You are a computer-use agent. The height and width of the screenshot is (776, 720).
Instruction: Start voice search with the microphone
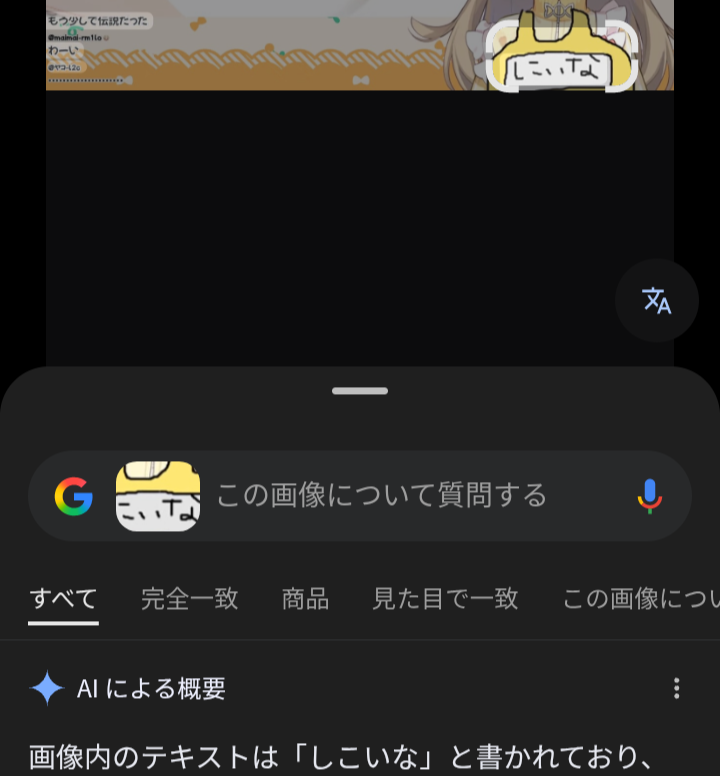point(649,496)
